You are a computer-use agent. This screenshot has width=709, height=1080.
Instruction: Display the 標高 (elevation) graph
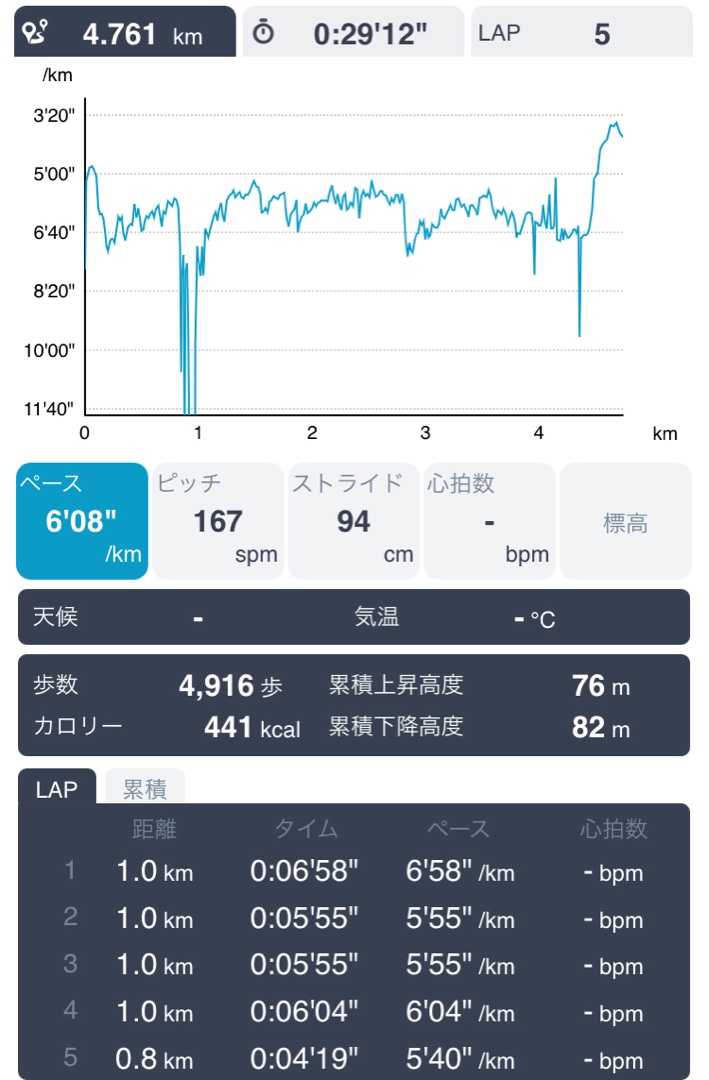(625, 521)
